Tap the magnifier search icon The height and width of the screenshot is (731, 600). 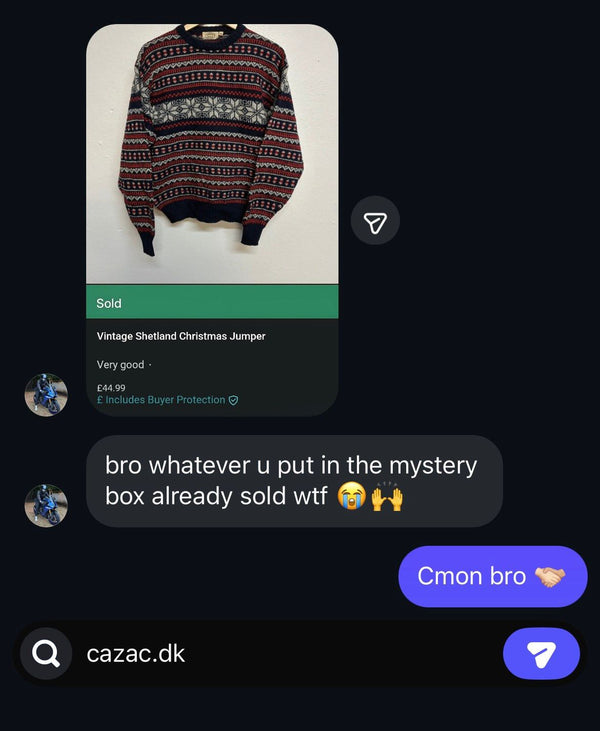pyautogui.click(x=46, y=655)
